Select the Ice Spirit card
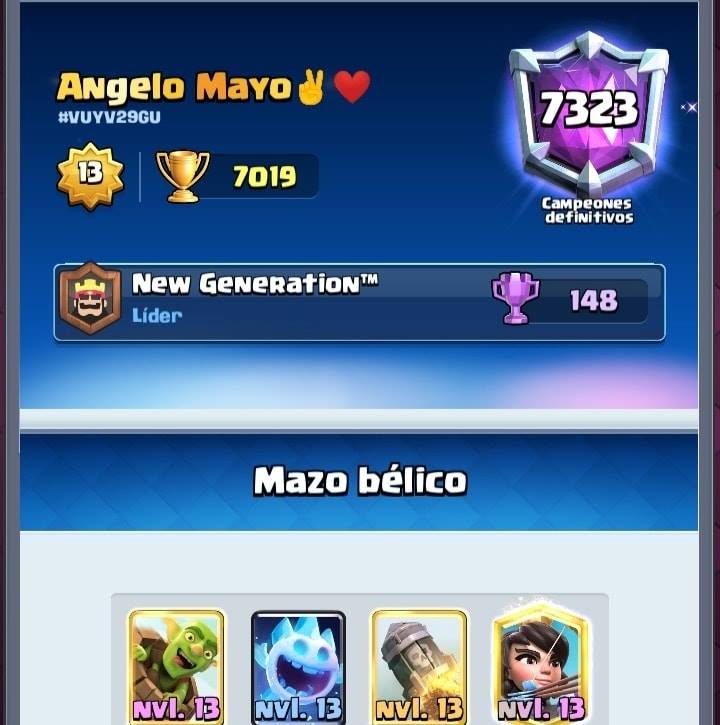720x725 pixels. click(x=298, y=667)
